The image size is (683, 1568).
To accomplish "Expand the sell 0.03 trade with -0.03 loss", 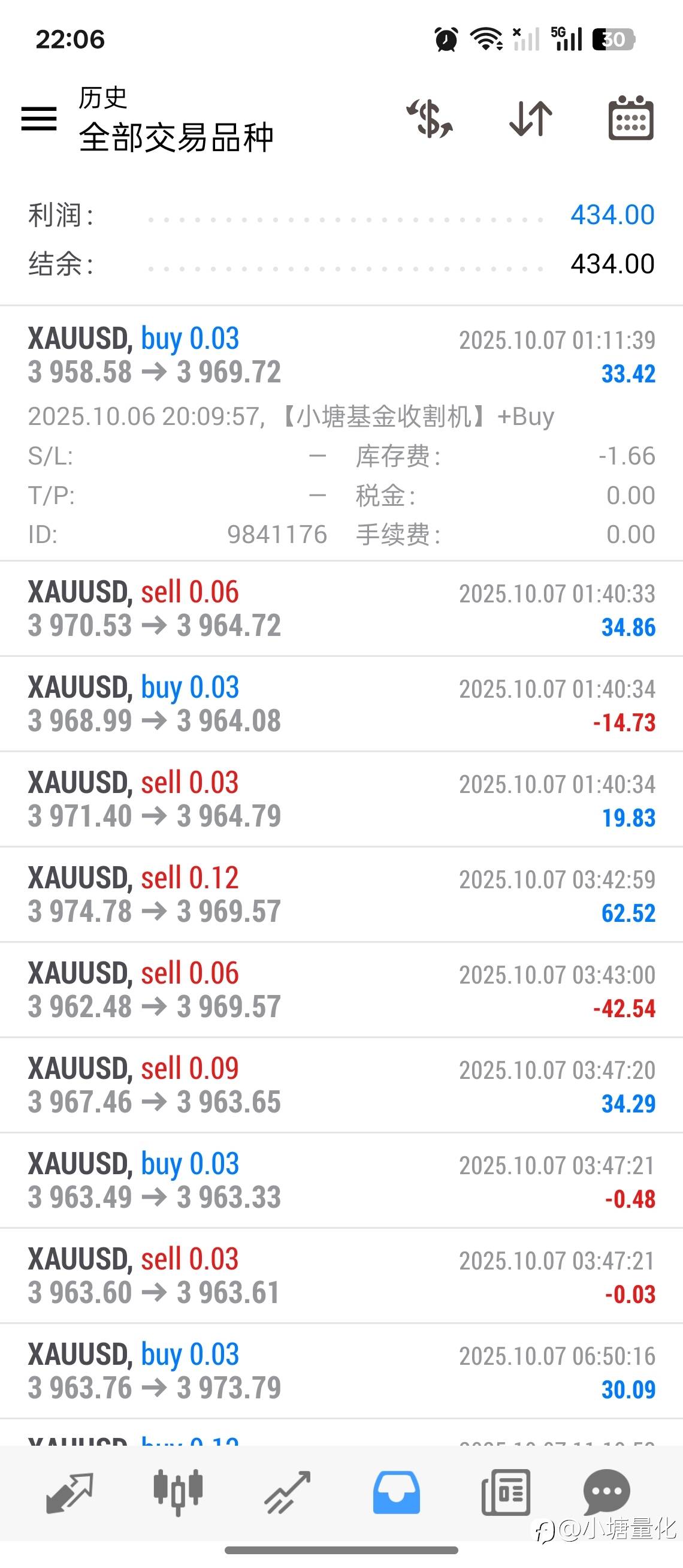I will coord(340,1276).
